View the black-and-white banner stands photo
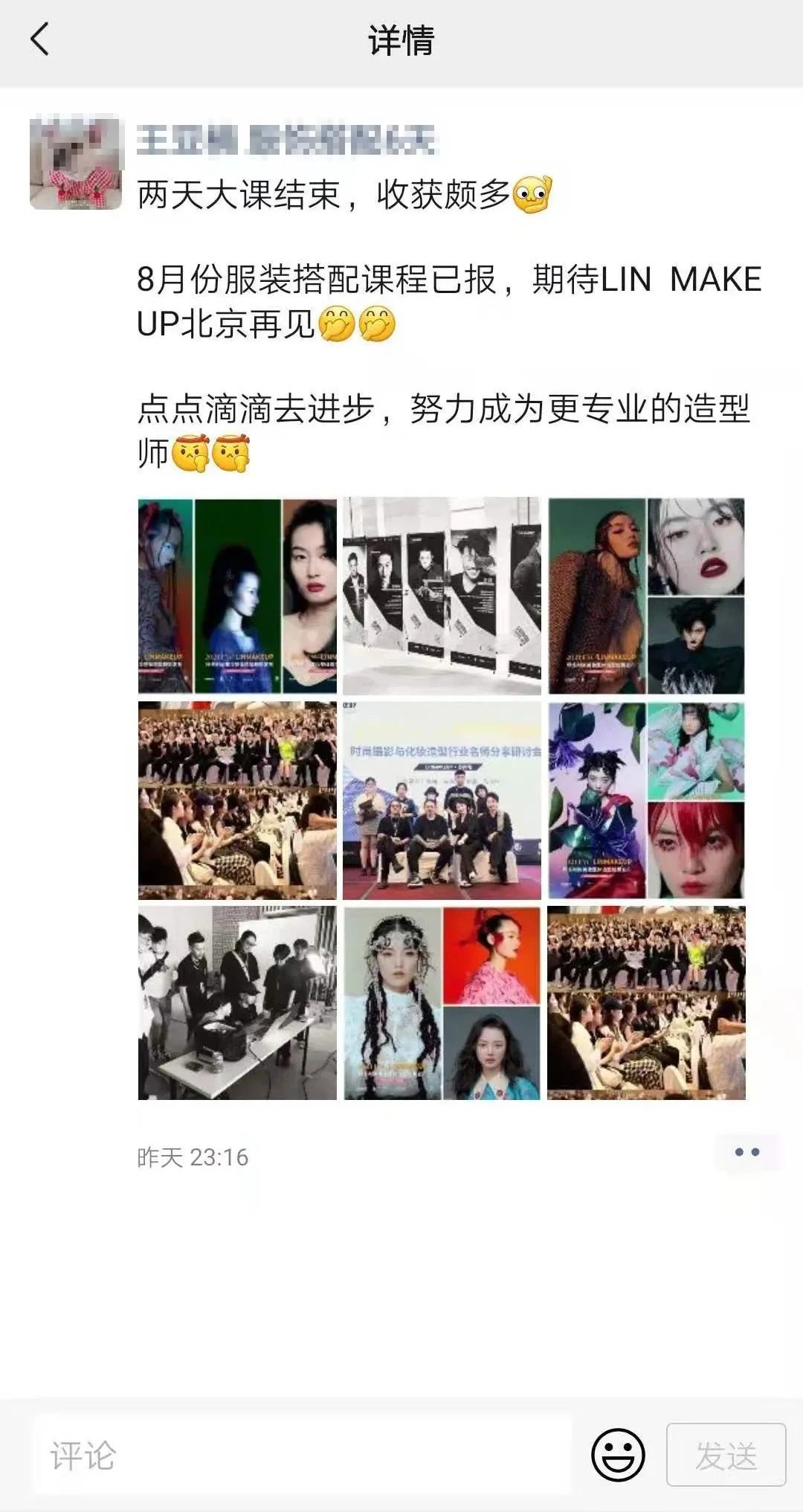 [x=442, y=596]
